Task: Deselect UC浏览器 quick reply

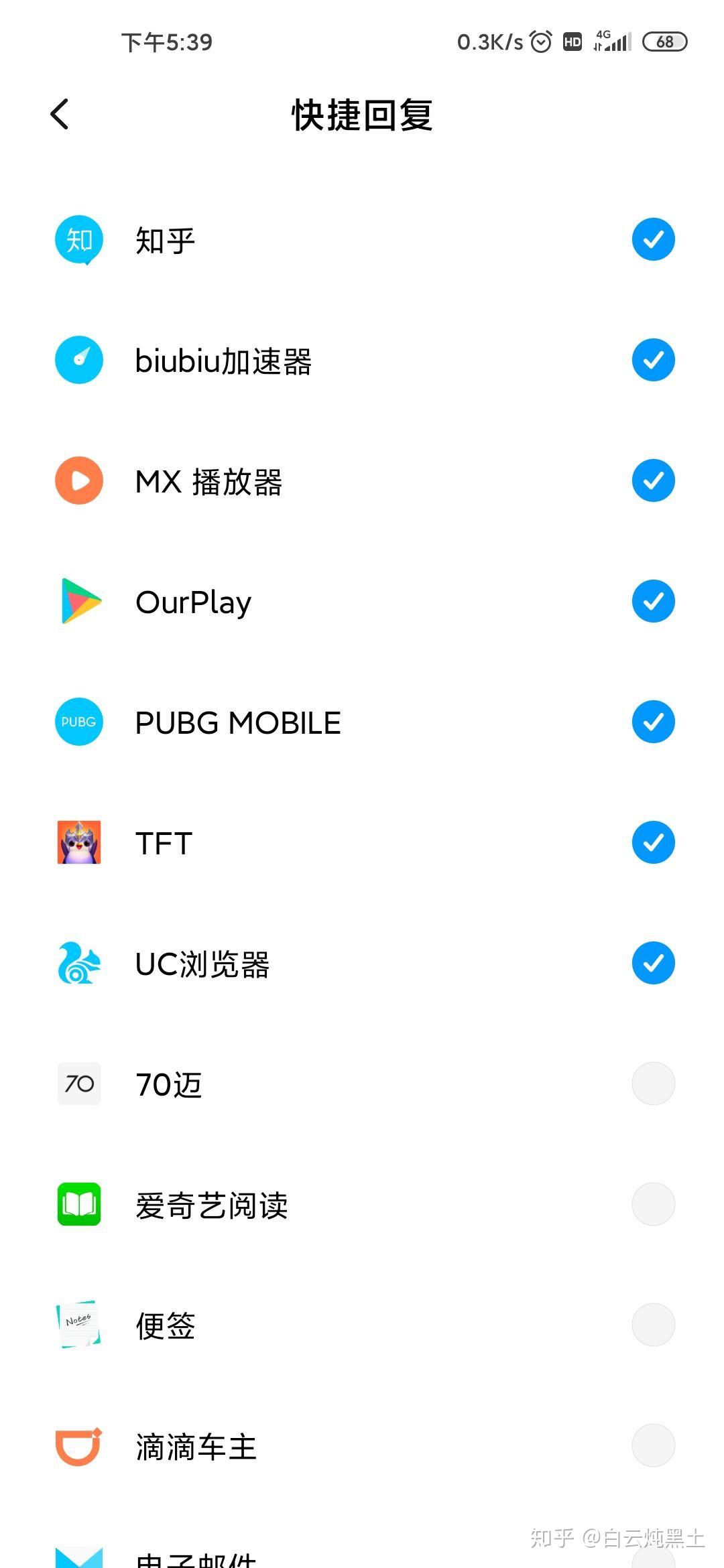Action: coord(653,963)
